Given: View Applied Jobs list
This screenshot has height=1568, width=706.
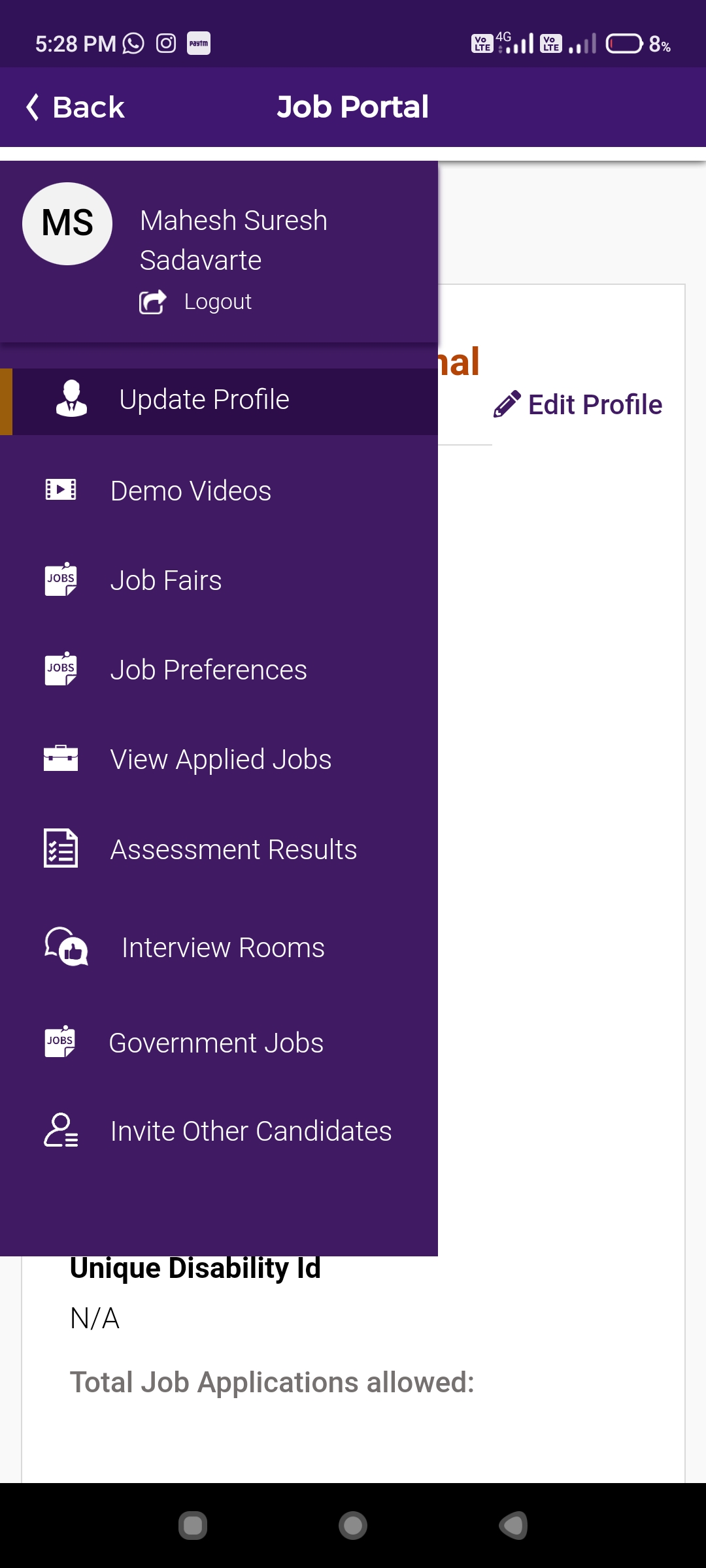Looking at the screenshot, I should 219,759.
